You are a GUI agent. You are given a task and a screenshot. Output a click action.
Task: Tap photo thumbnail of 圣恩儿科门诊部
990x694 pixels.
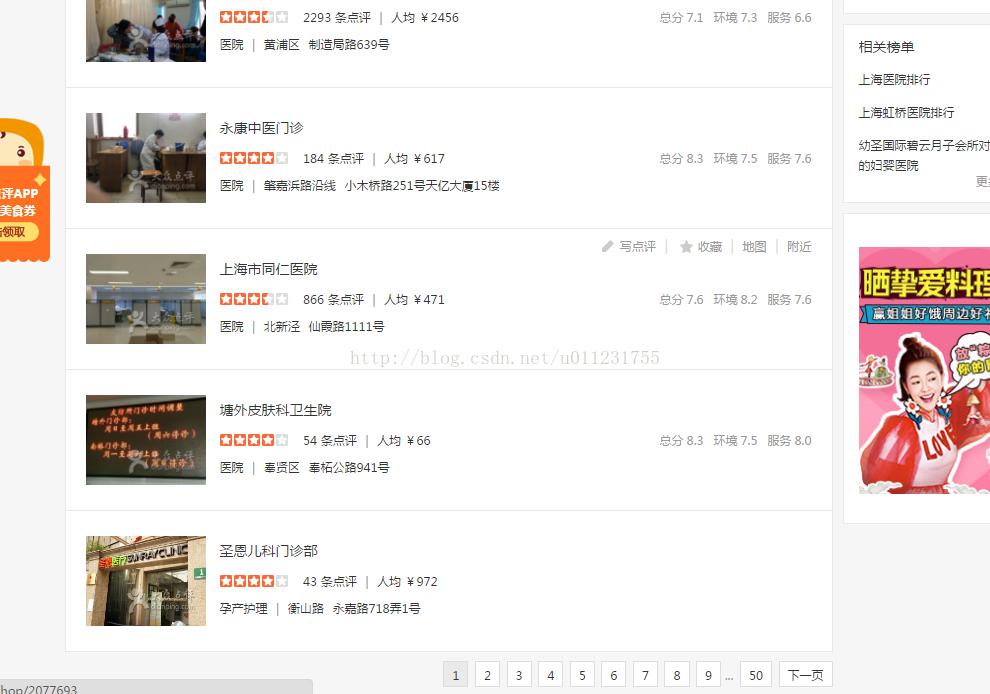tap(146, 581)
